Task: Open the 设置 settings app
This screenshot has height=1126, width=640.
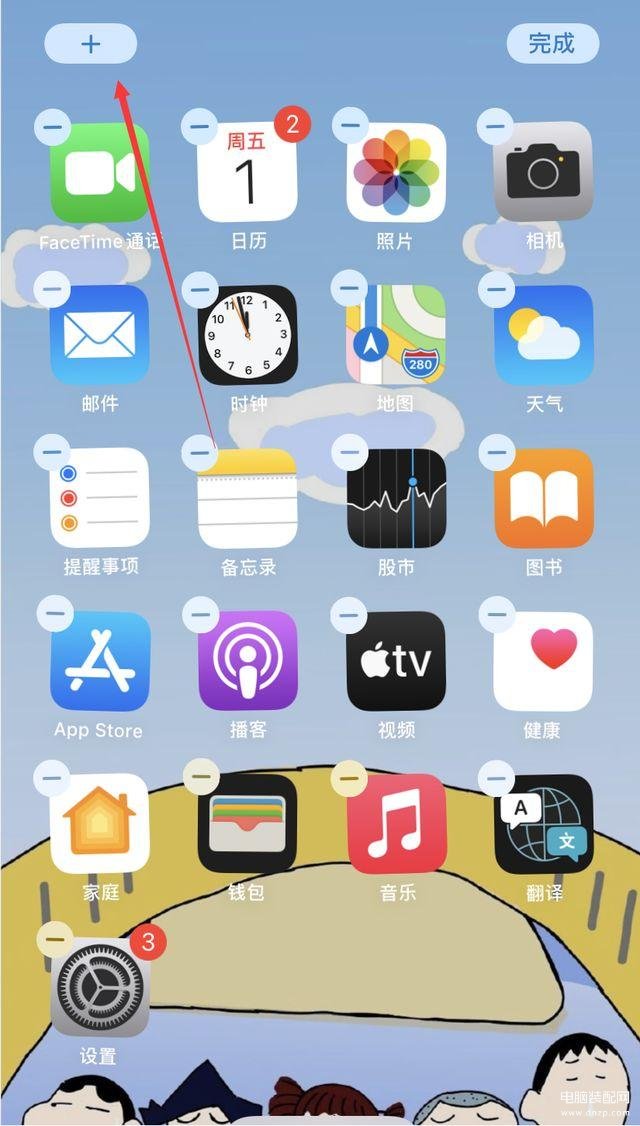Action: coord(100,987)
